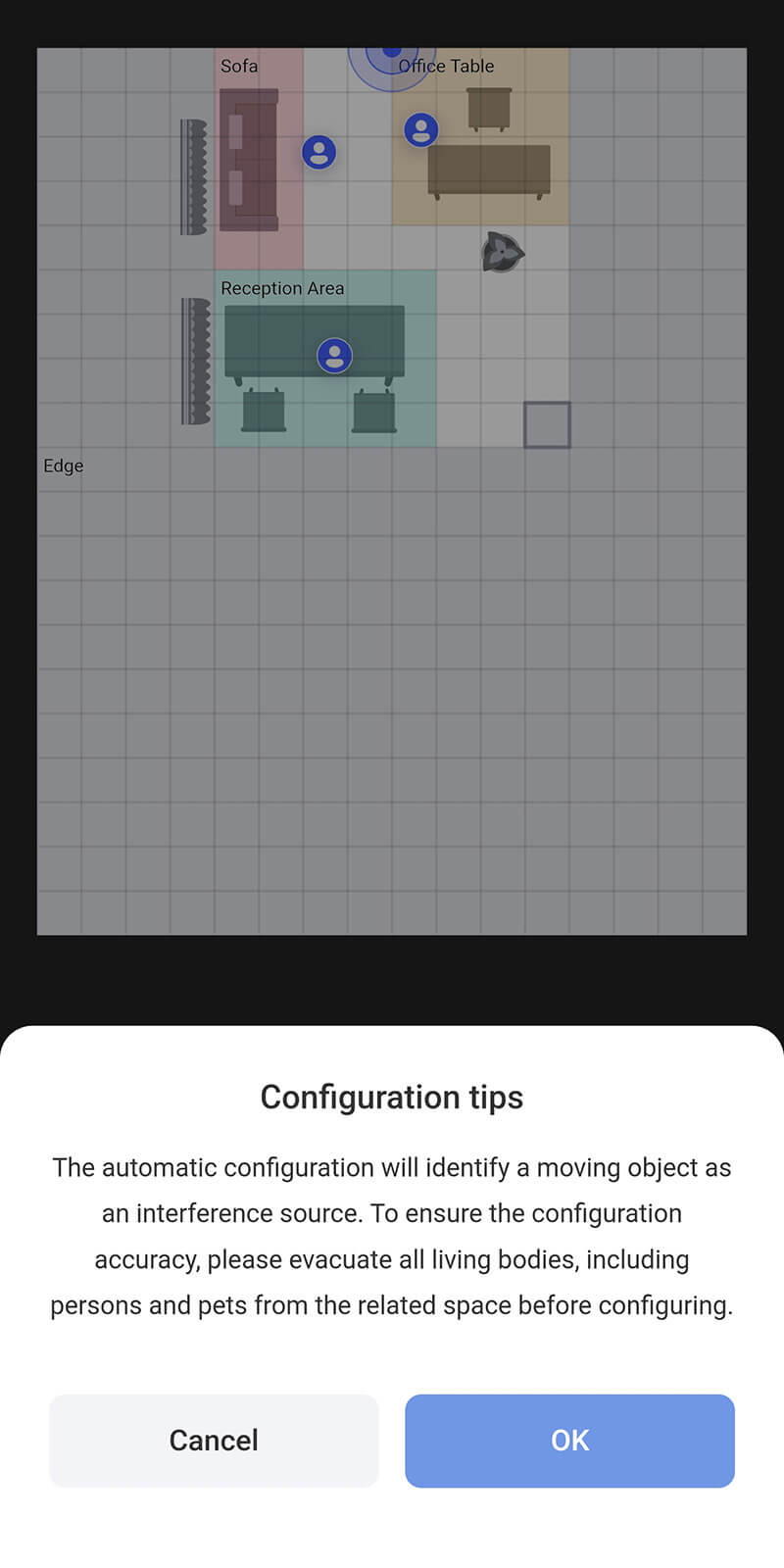Dismiss the Configuration tips with Cancel
This screenshot has width=784, height=1568.
tap(214, 1441)
